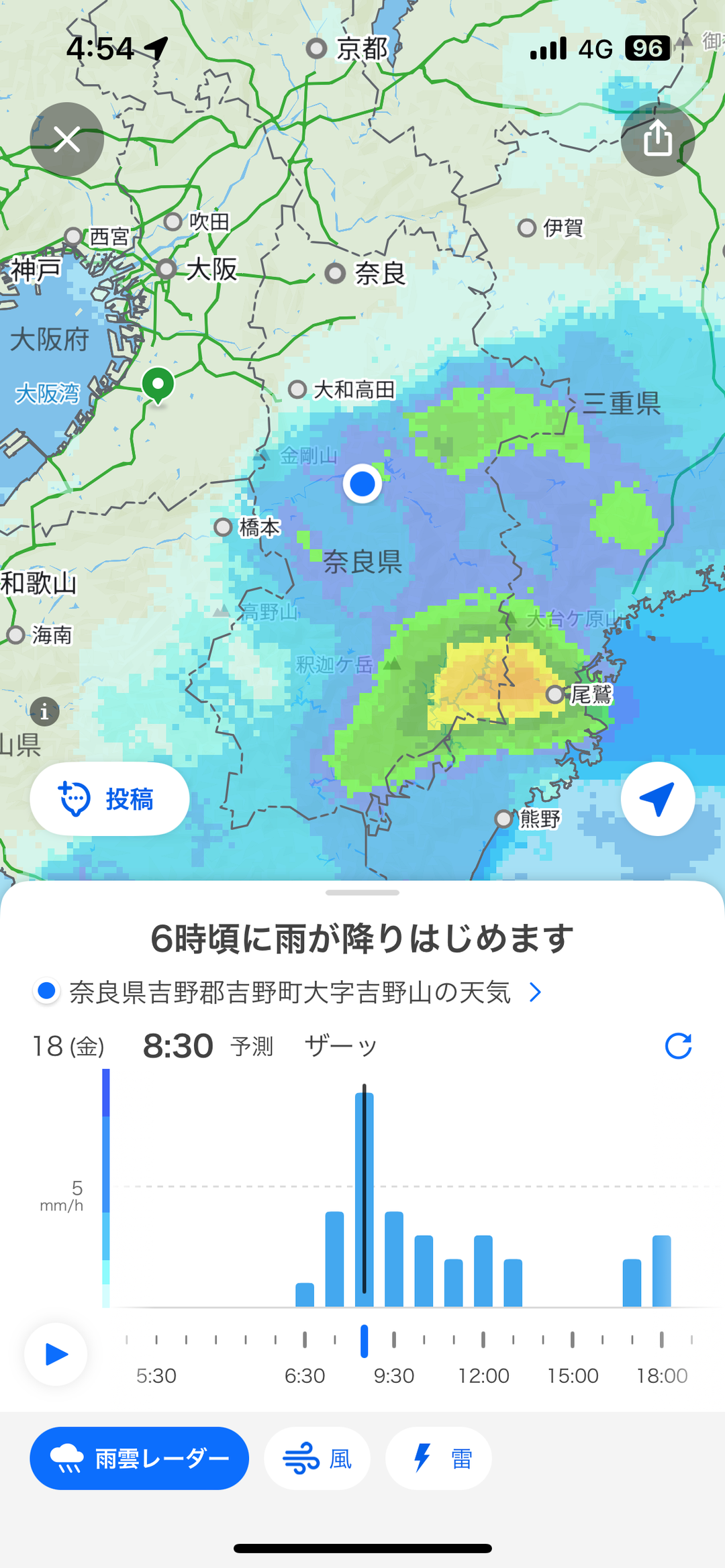The height and width of the screenshot is (1568, 725).
Task: Switch to the 風 wind layer
Action: coord(317,1458)
